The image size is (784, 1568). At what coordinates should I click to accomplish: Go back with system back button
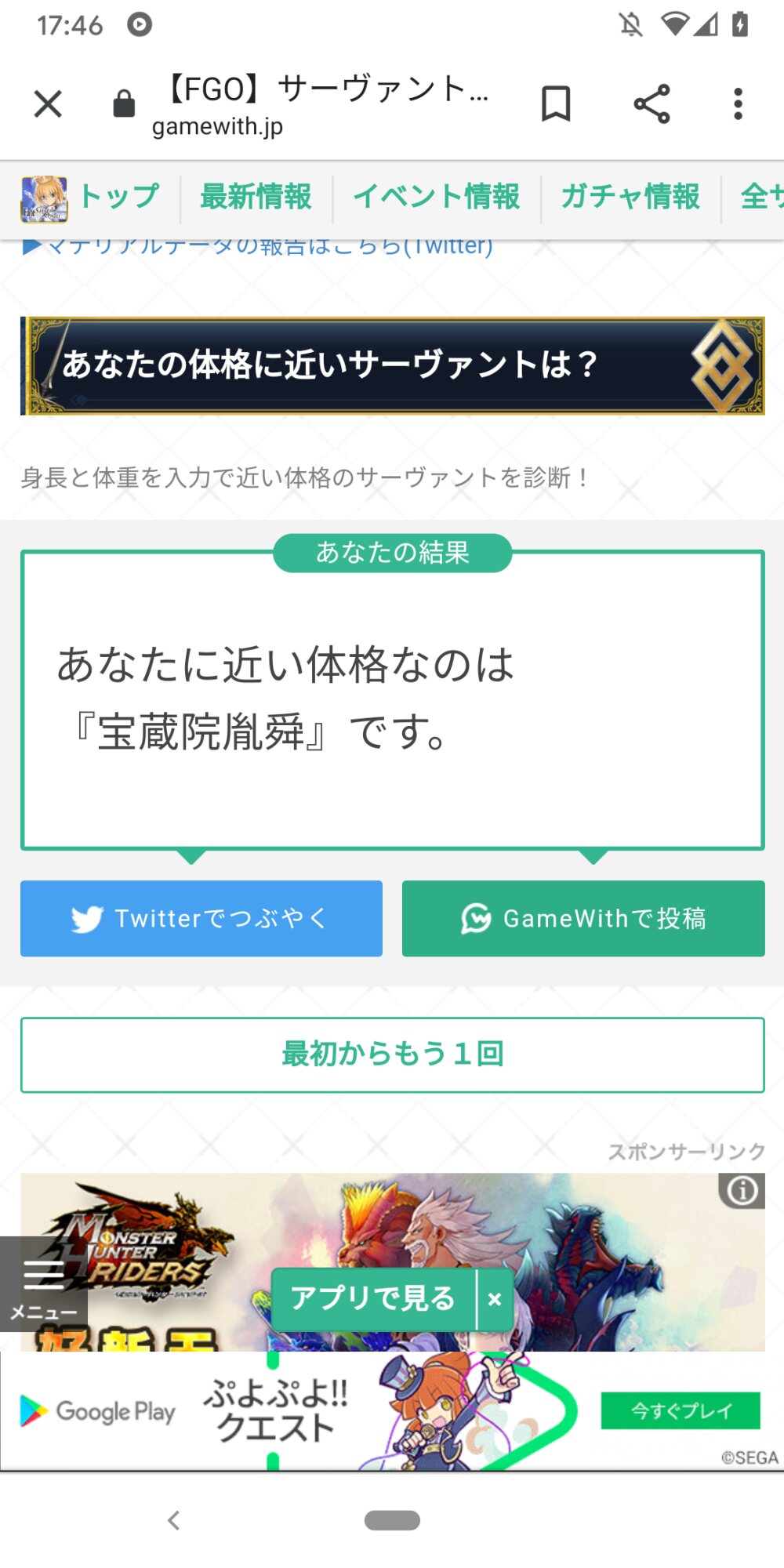pyautogui.click(x=174, y=1520)
